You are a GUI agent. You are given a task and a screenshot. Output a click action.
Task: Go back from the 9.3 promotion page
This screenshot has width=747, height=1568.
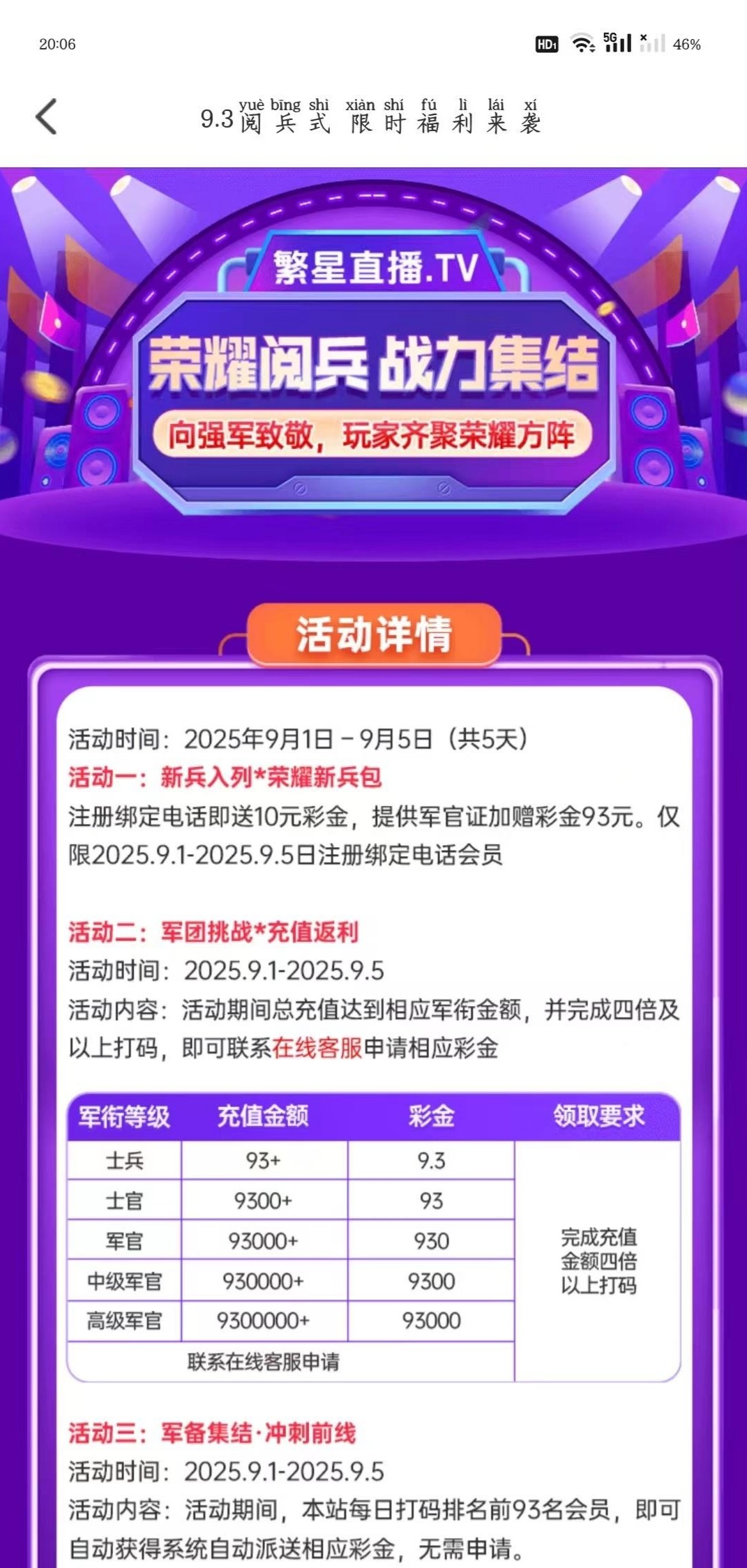pyautogui.click(x=46, y=116)
